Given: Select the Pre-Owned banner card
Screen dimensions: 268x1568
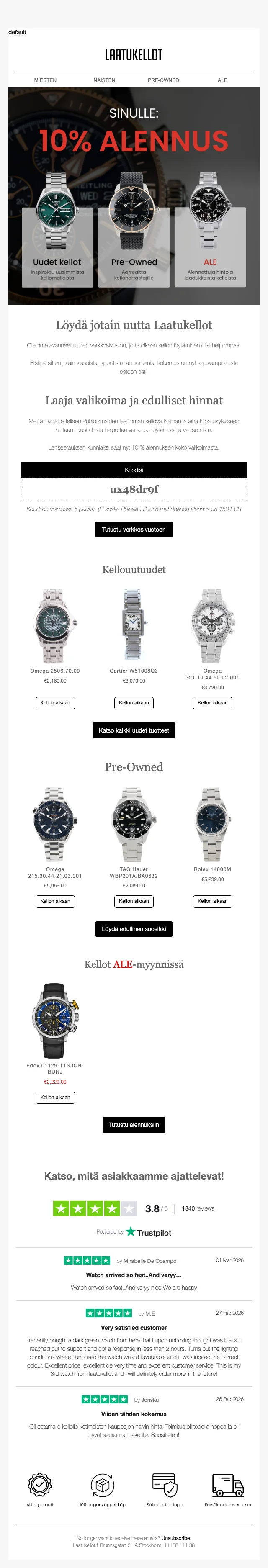Looking at the screenshot, I should click(134, 247).
